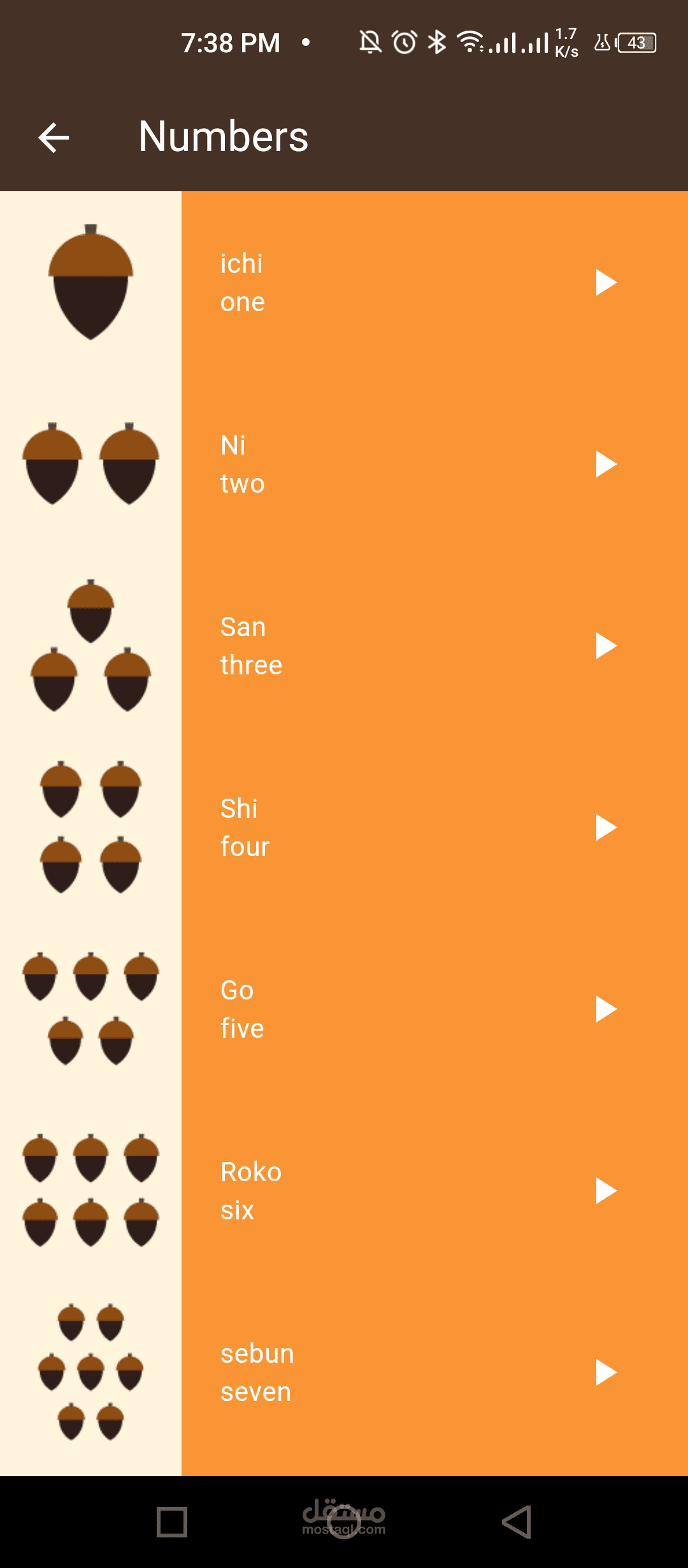Screen dimensions: 688x1568
Task: Open the recent apps view
Action: click(172, 1522)
